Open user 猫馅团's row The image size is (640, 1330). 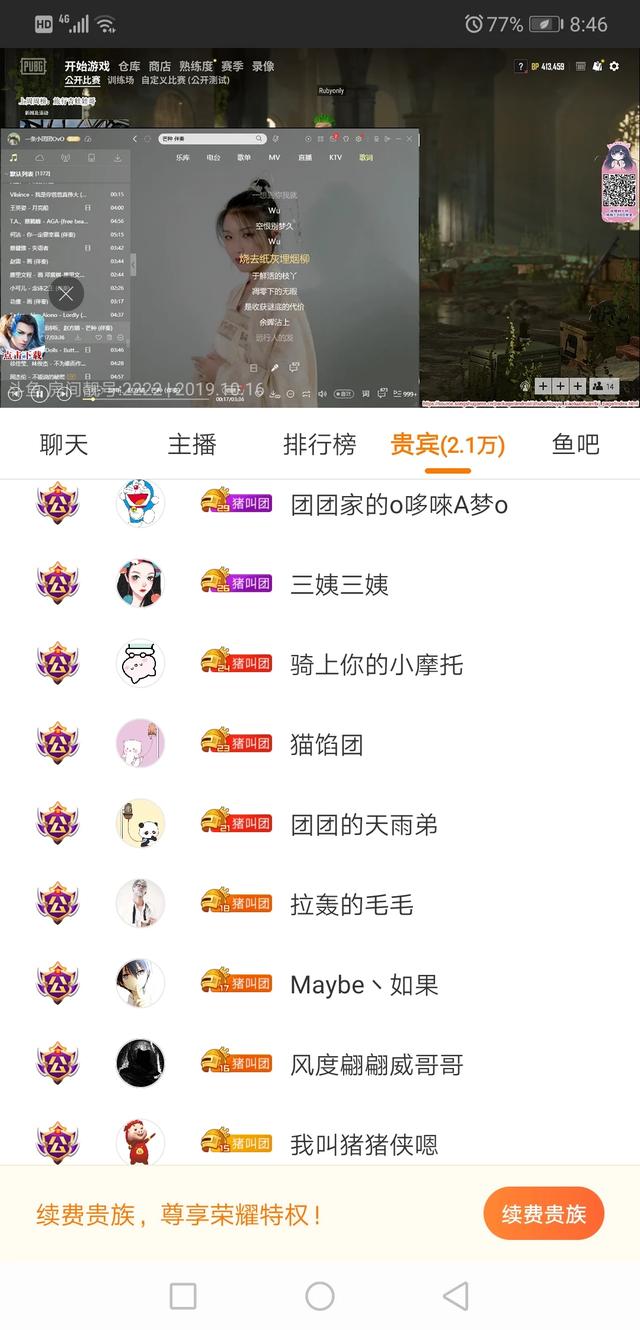(326, 745)
